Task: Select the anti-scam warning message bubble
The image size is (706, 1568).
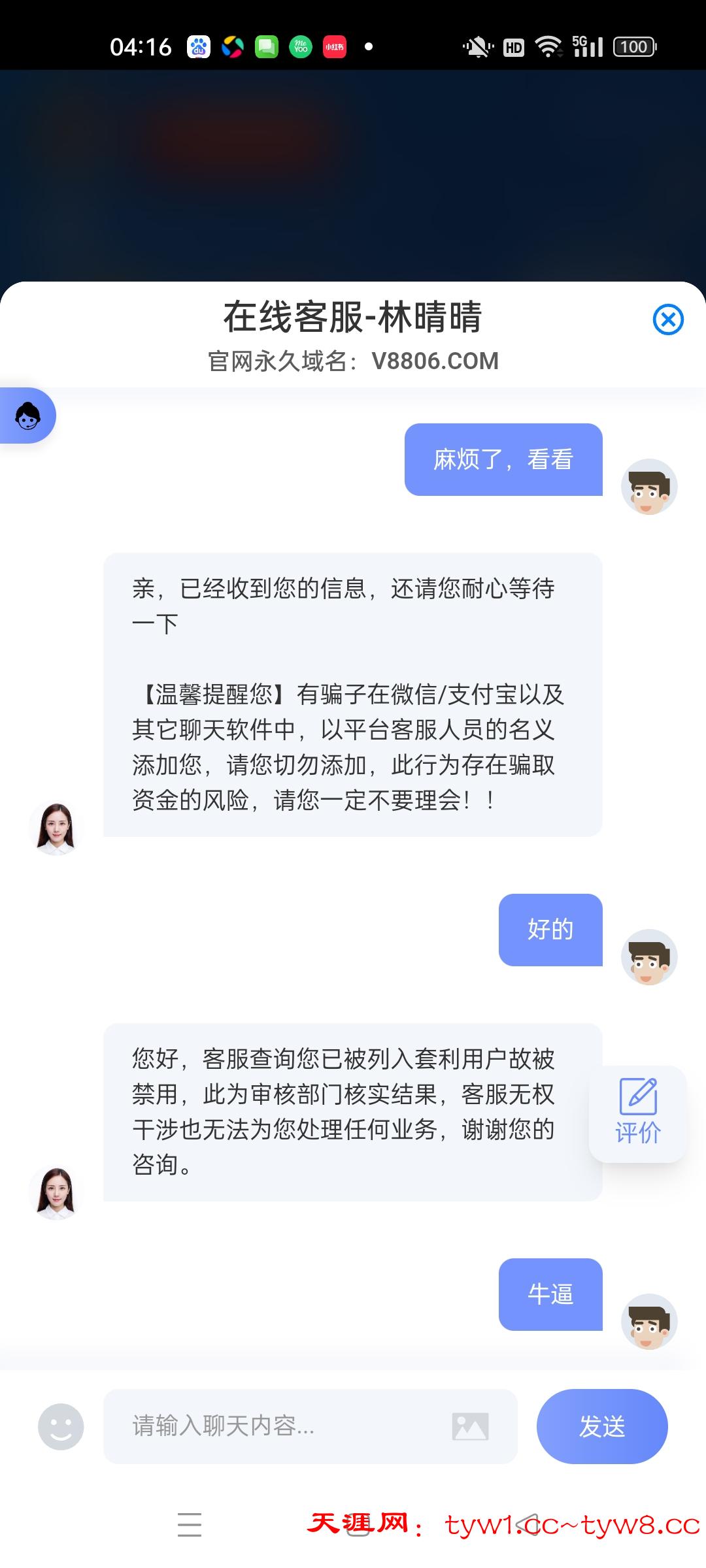Action: [x=353, y=693]
